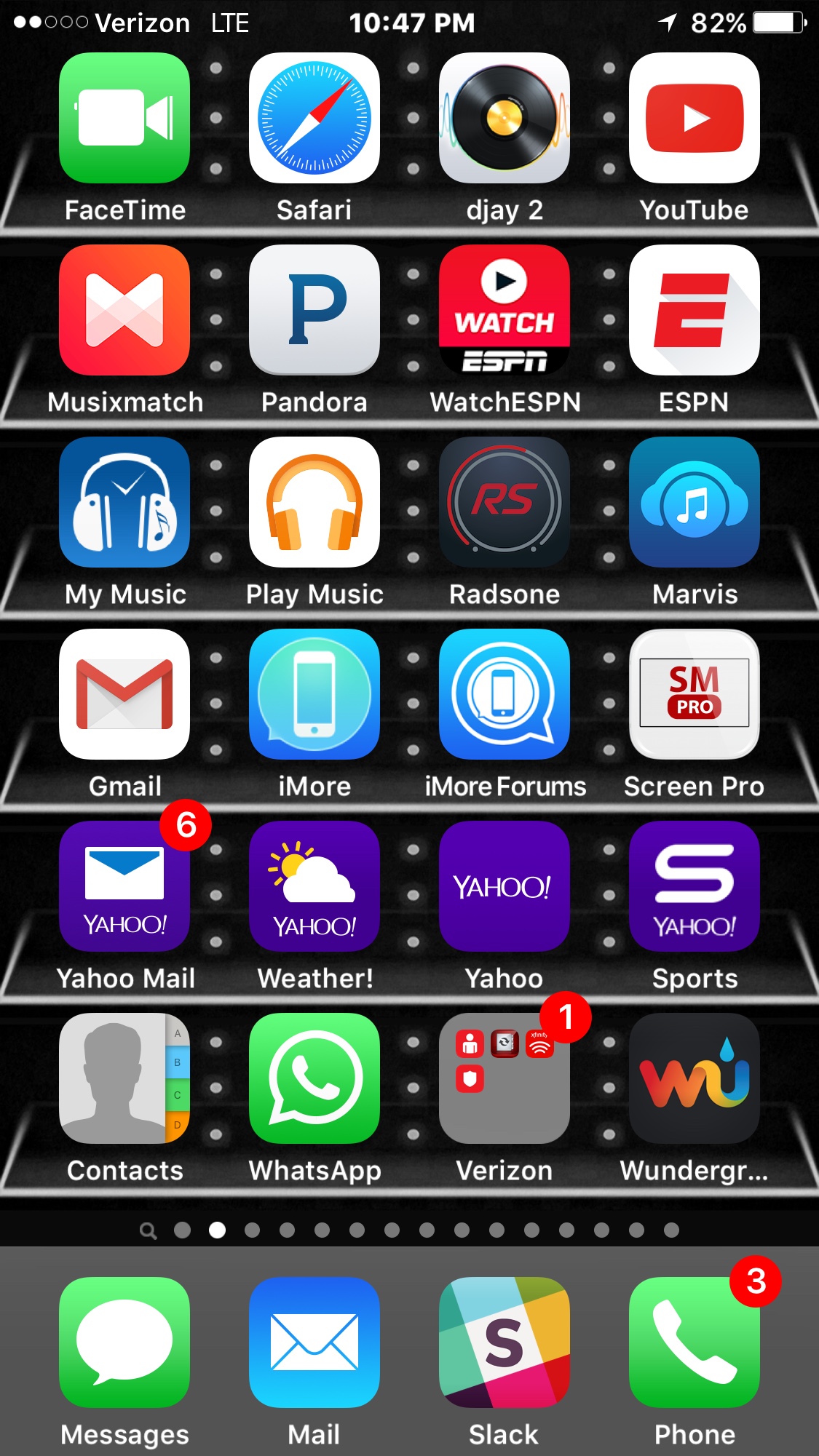Open the FaceTime app

coord(124,118)
